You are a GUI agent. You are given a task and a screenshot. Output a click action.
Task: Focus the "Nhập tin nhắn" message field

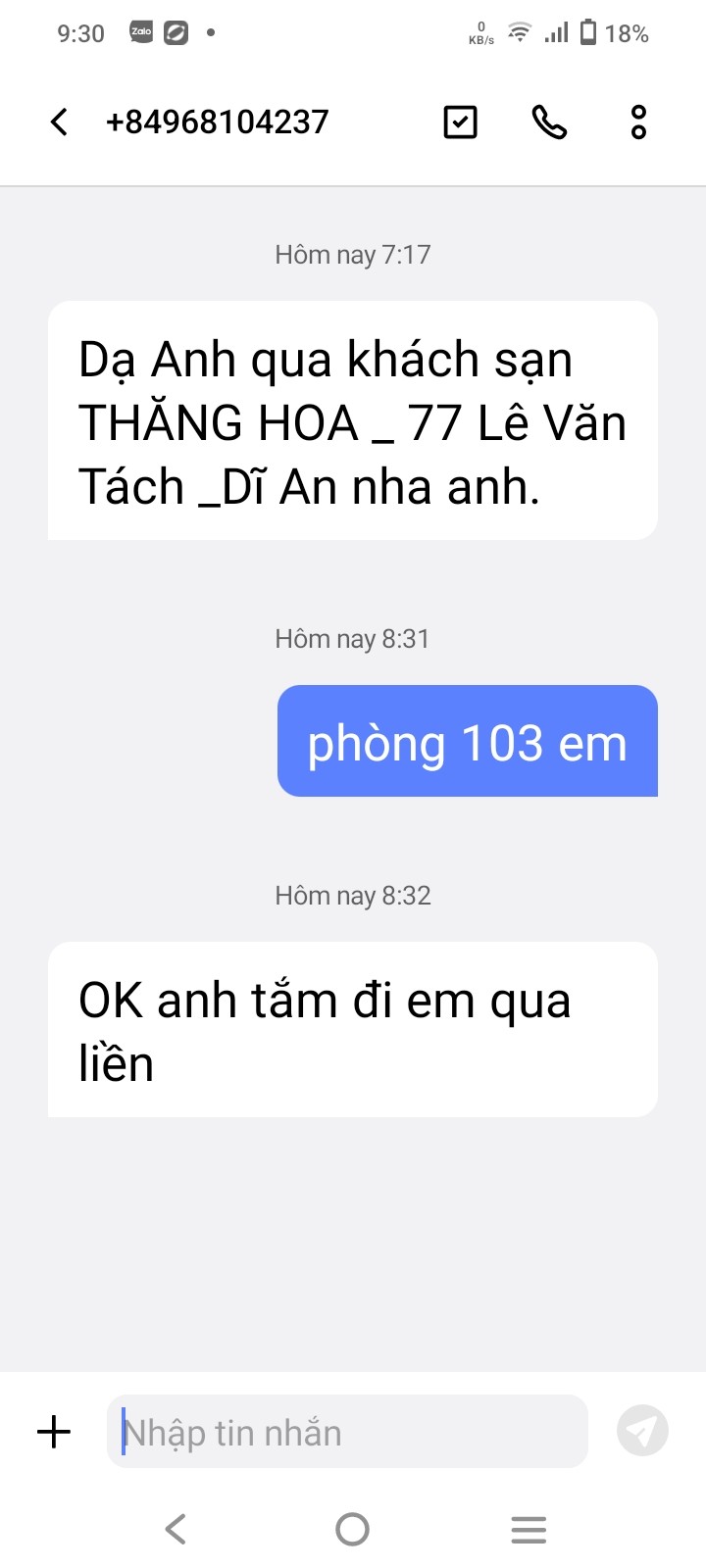[347, 1432]
